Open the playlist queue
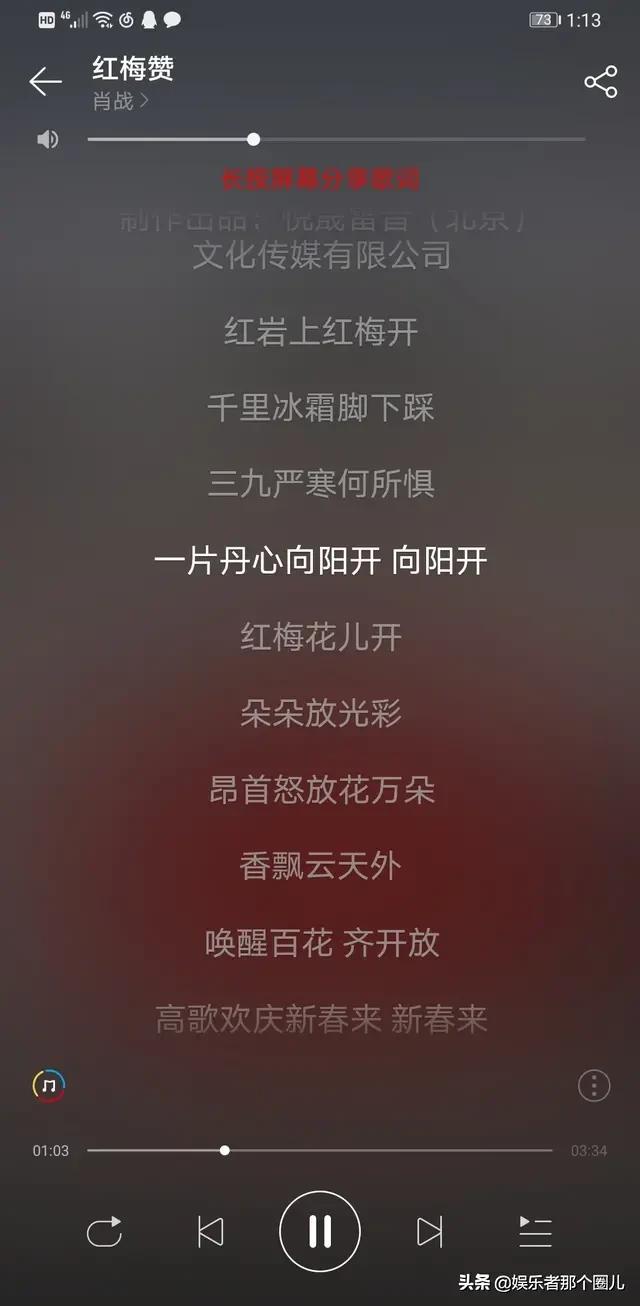The image size is (640, 1306). [x=535, y=1231]
